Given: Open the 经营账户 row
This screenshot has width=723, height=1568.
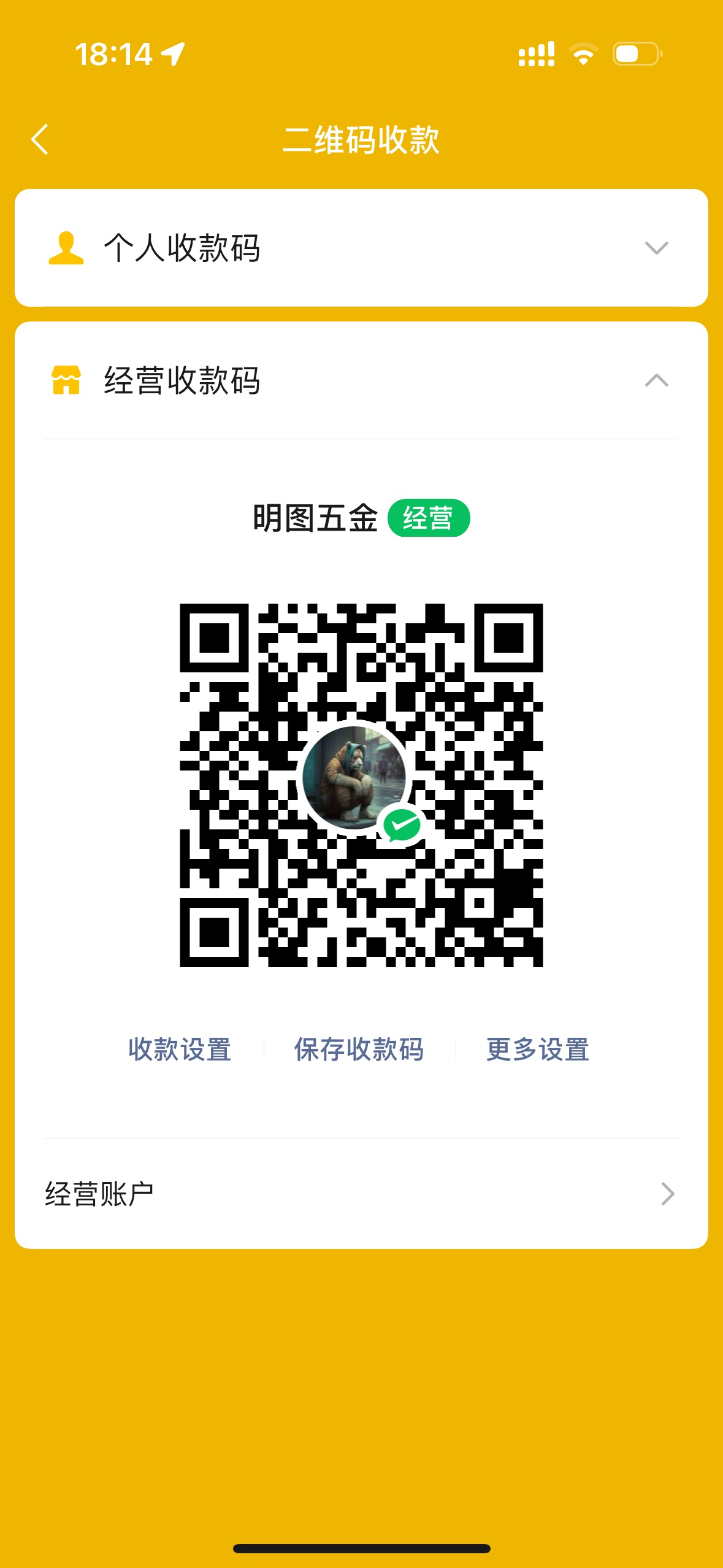Looking at the screenshot, I should point(361,1194).
